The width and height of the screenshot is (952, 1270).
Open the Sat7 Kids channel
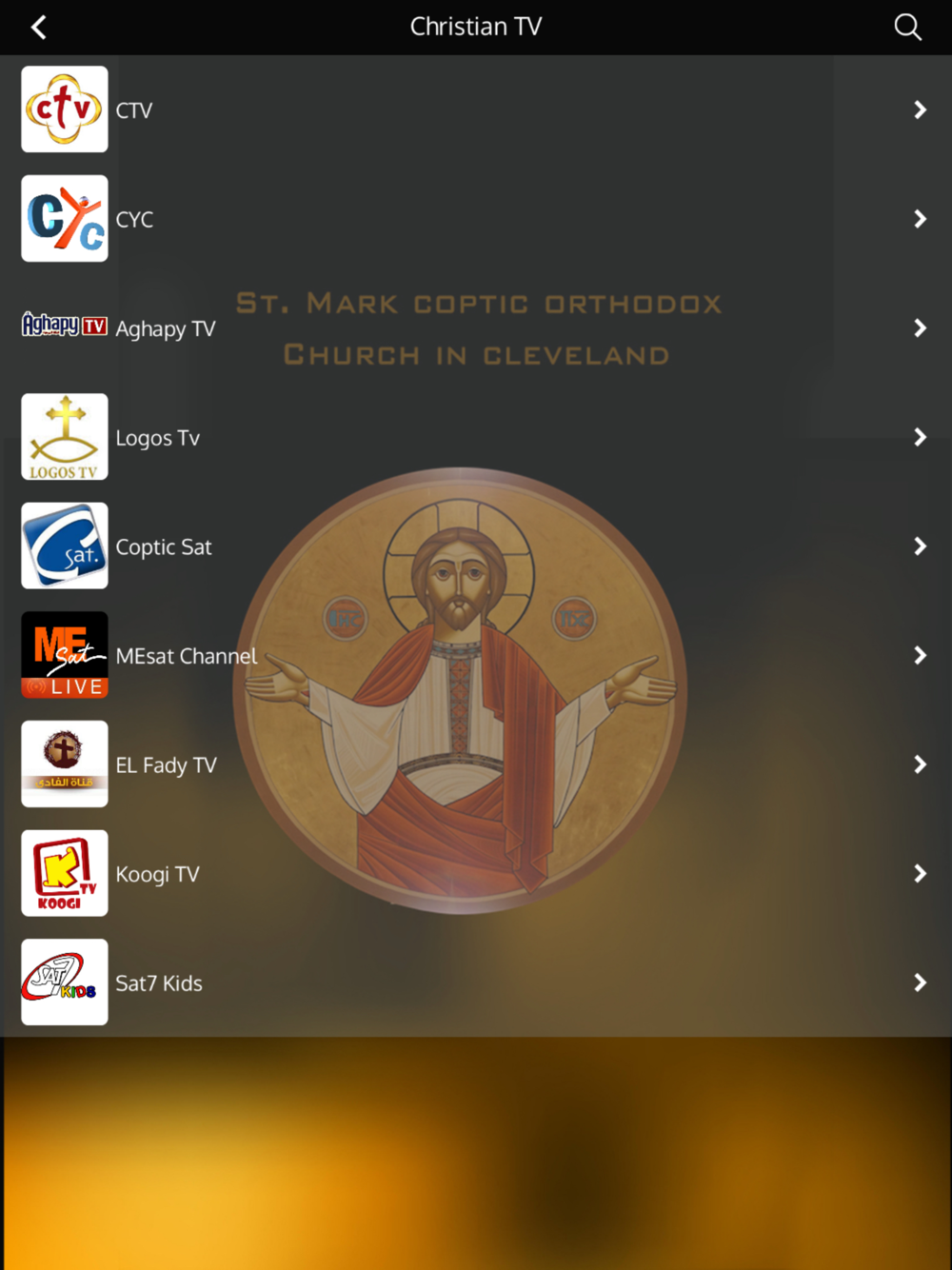coord(476,982)
